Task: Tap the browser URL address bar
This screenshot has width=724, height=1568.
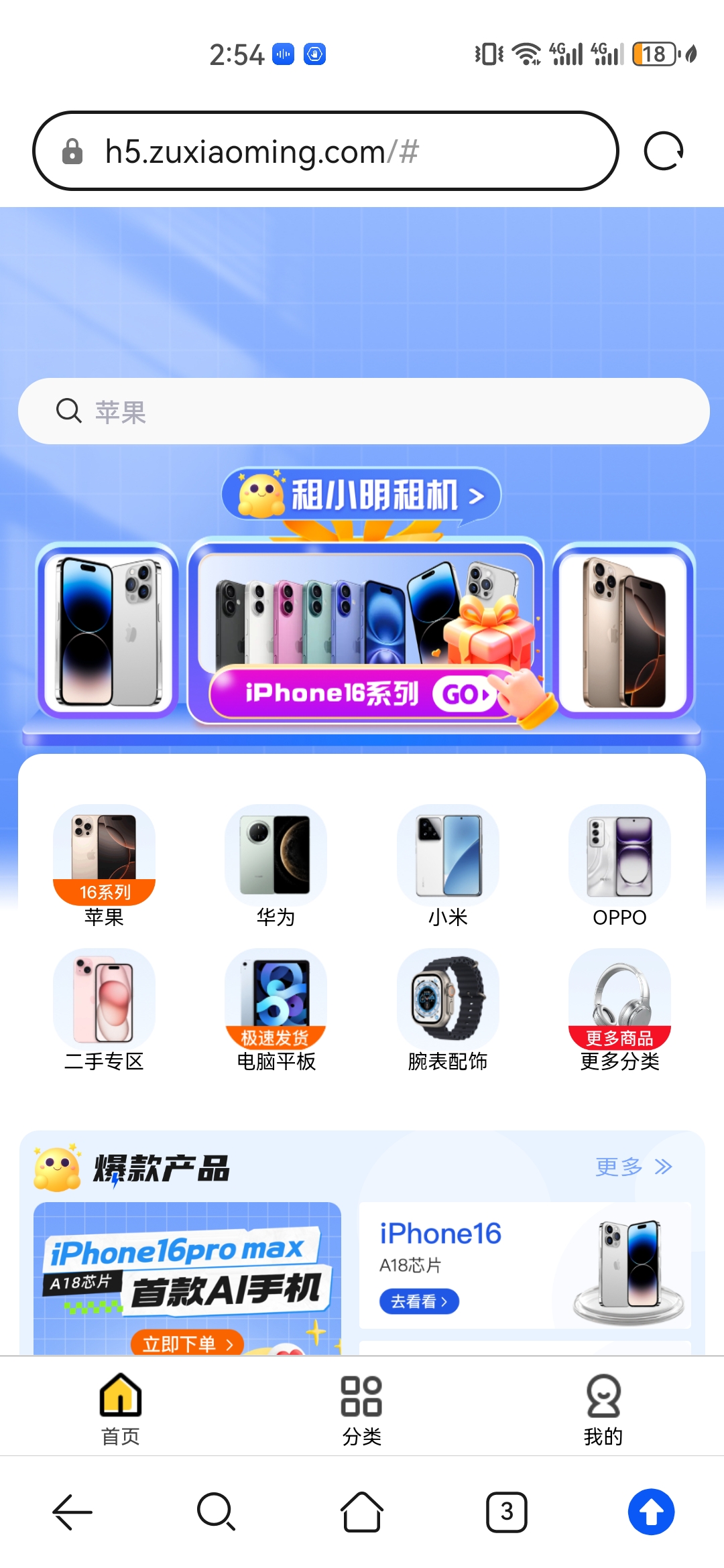Action: [326, 151]
